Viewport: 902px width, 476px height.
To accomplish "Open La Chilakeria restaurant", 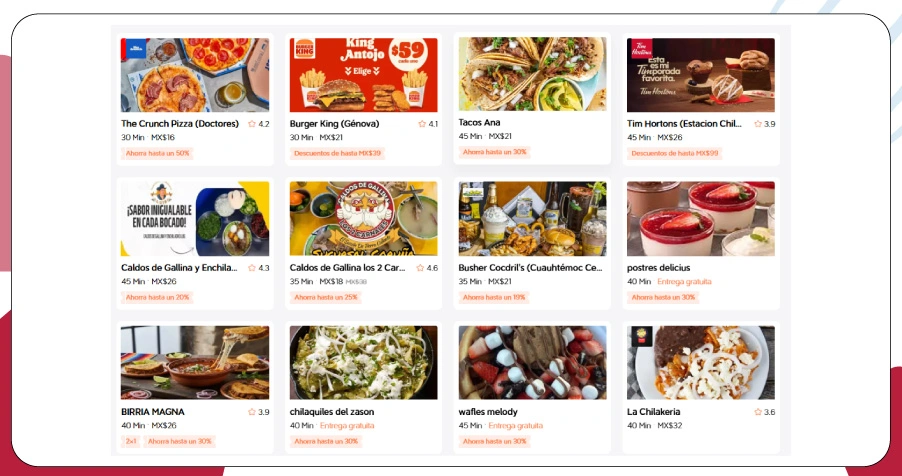I will (700, 363).
